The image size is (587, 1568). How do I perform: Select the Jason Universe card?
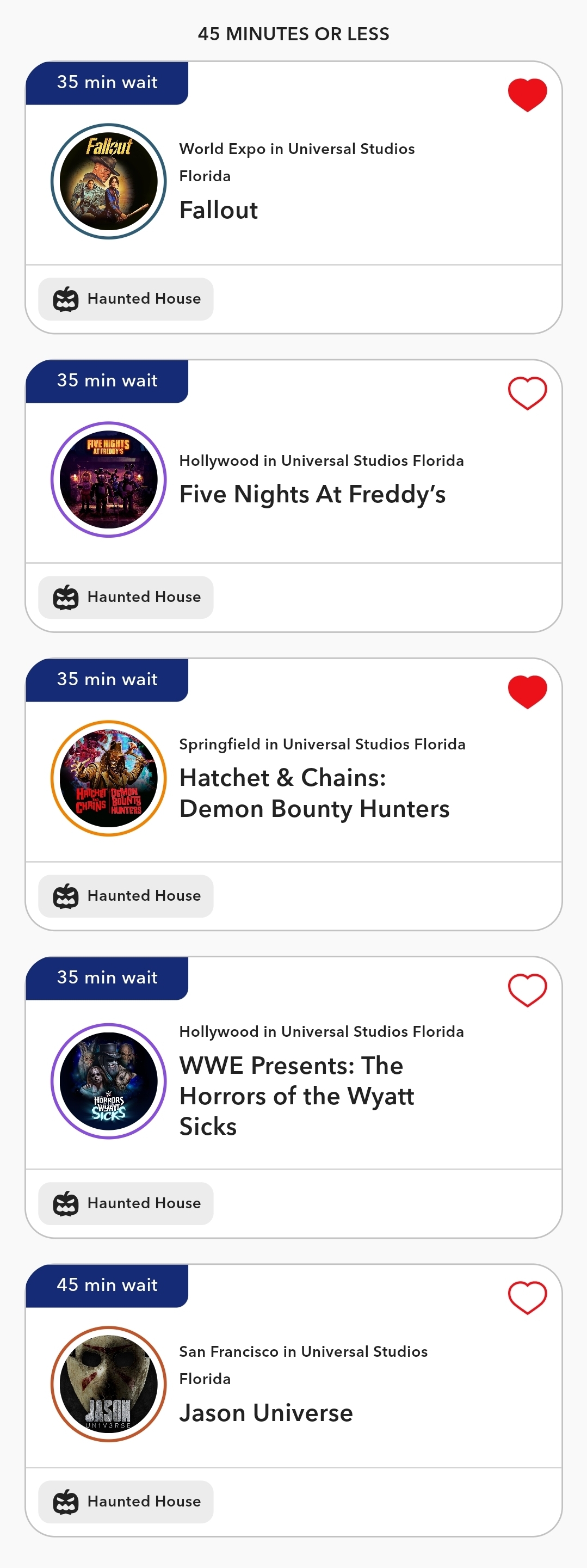(266, 1413)
